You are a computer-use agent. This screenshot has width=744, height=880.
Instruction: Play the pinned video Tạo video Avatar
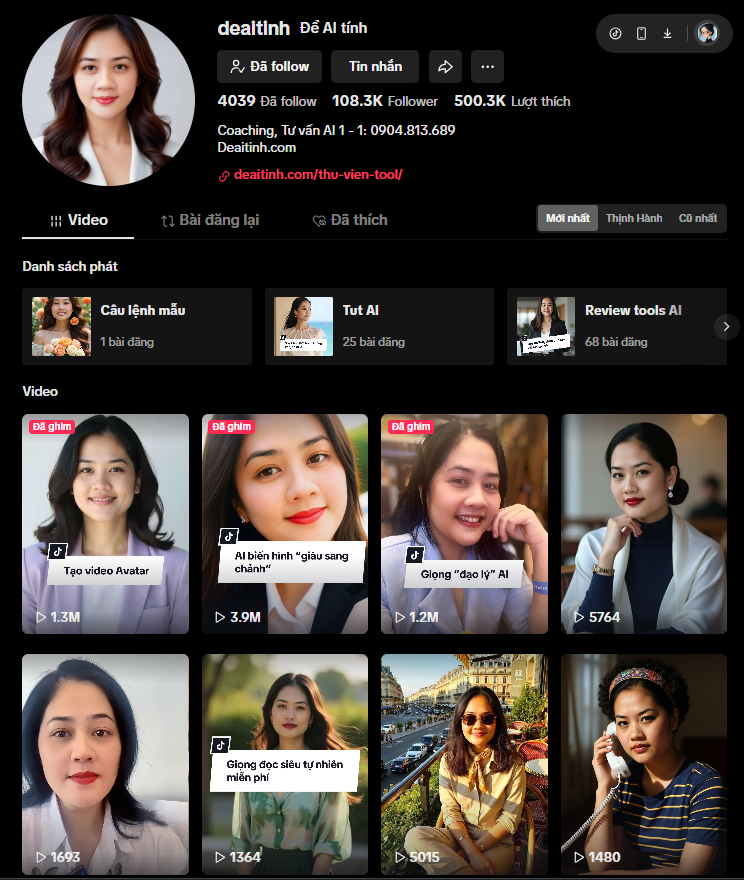105,524
